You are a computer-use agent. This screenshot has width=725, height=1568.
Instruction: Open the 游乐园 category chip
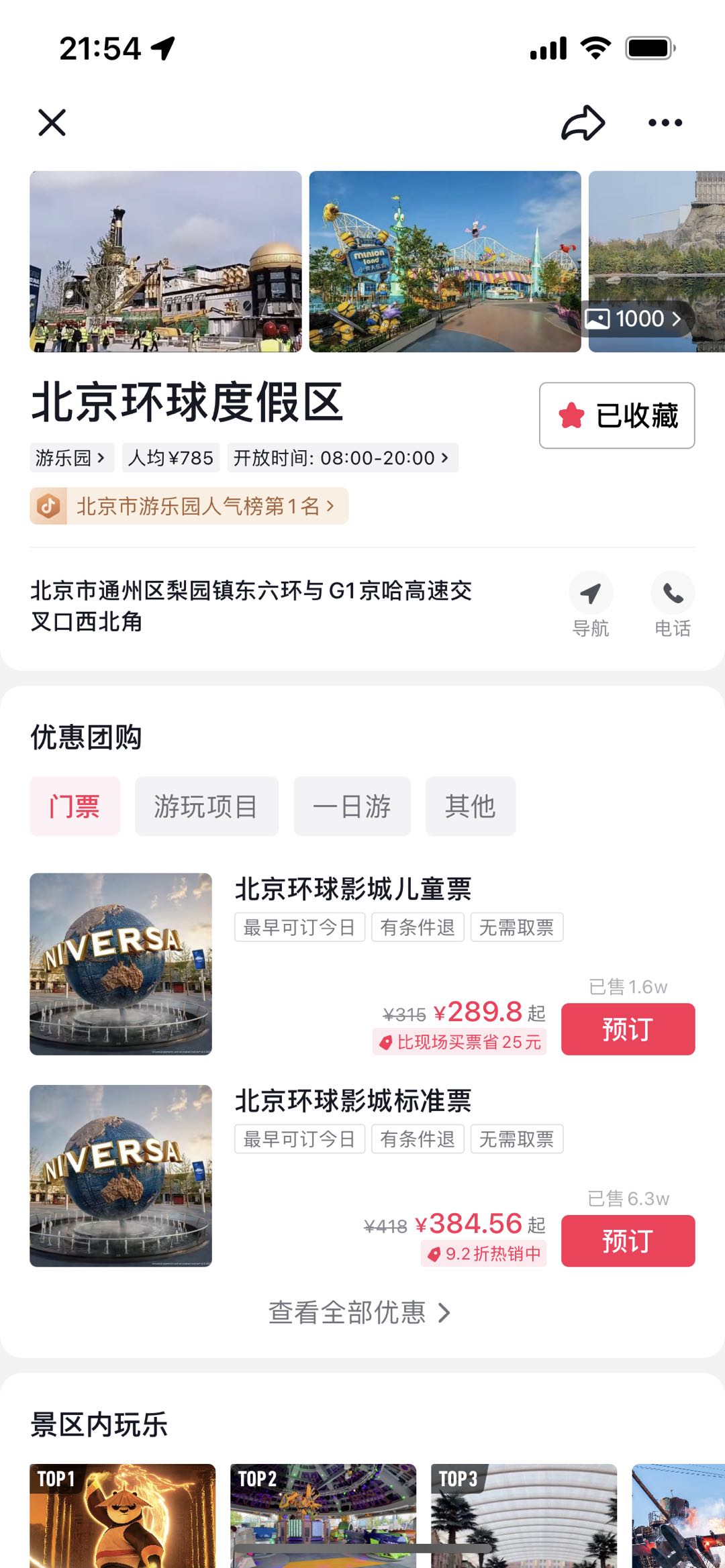[70, 458]
